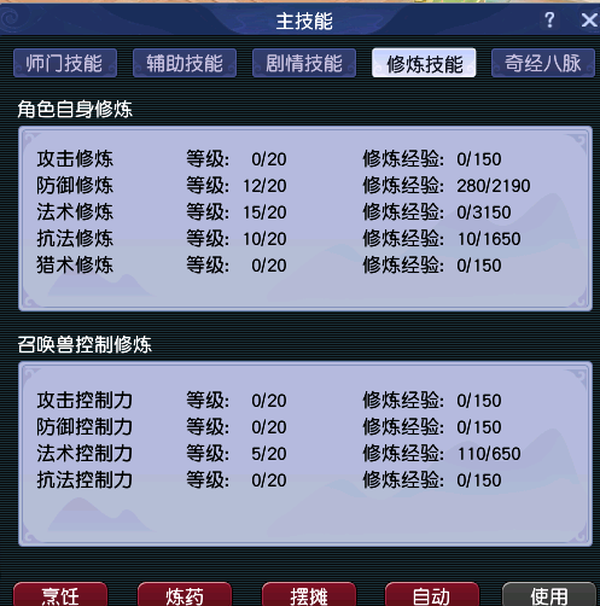
Task: Select the 修炼技能 tab
Action: (x=424, y=63)
